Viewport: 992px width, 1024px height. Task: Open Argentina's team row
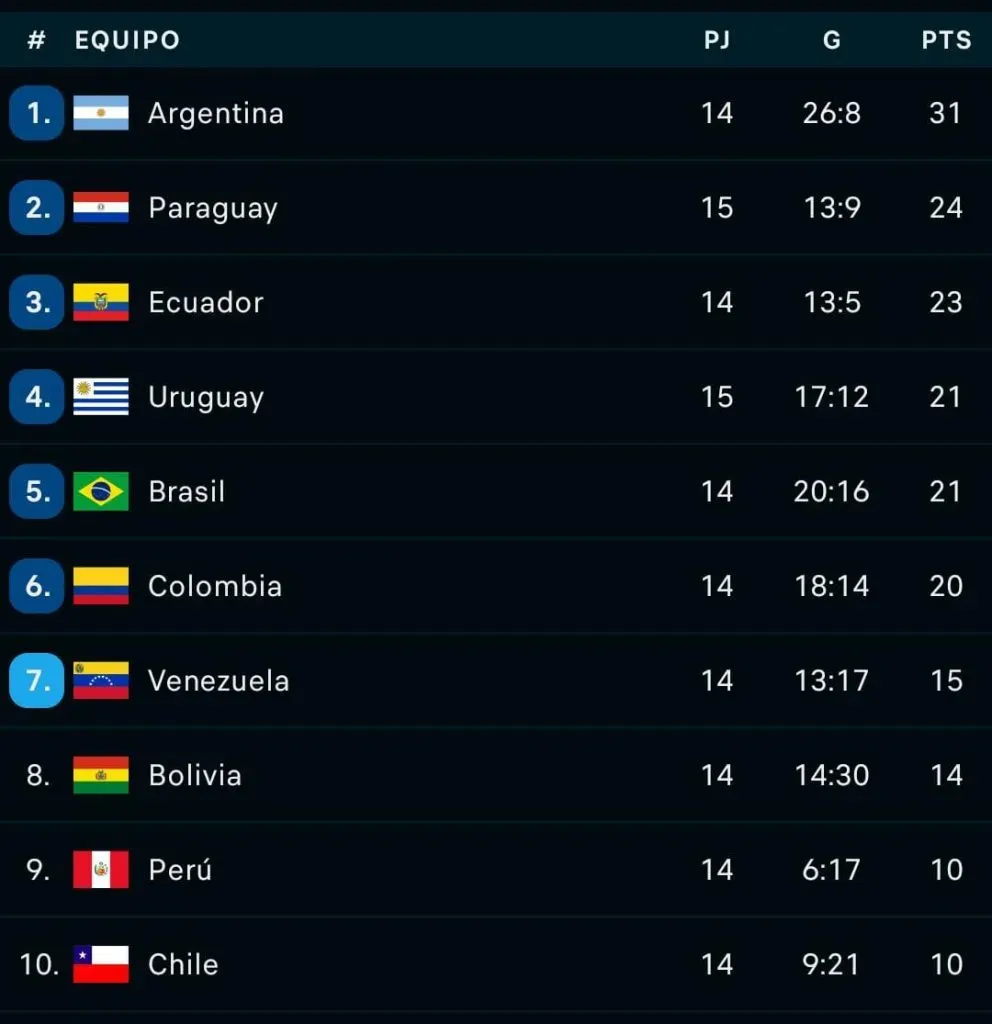click(x=215, y=113)
